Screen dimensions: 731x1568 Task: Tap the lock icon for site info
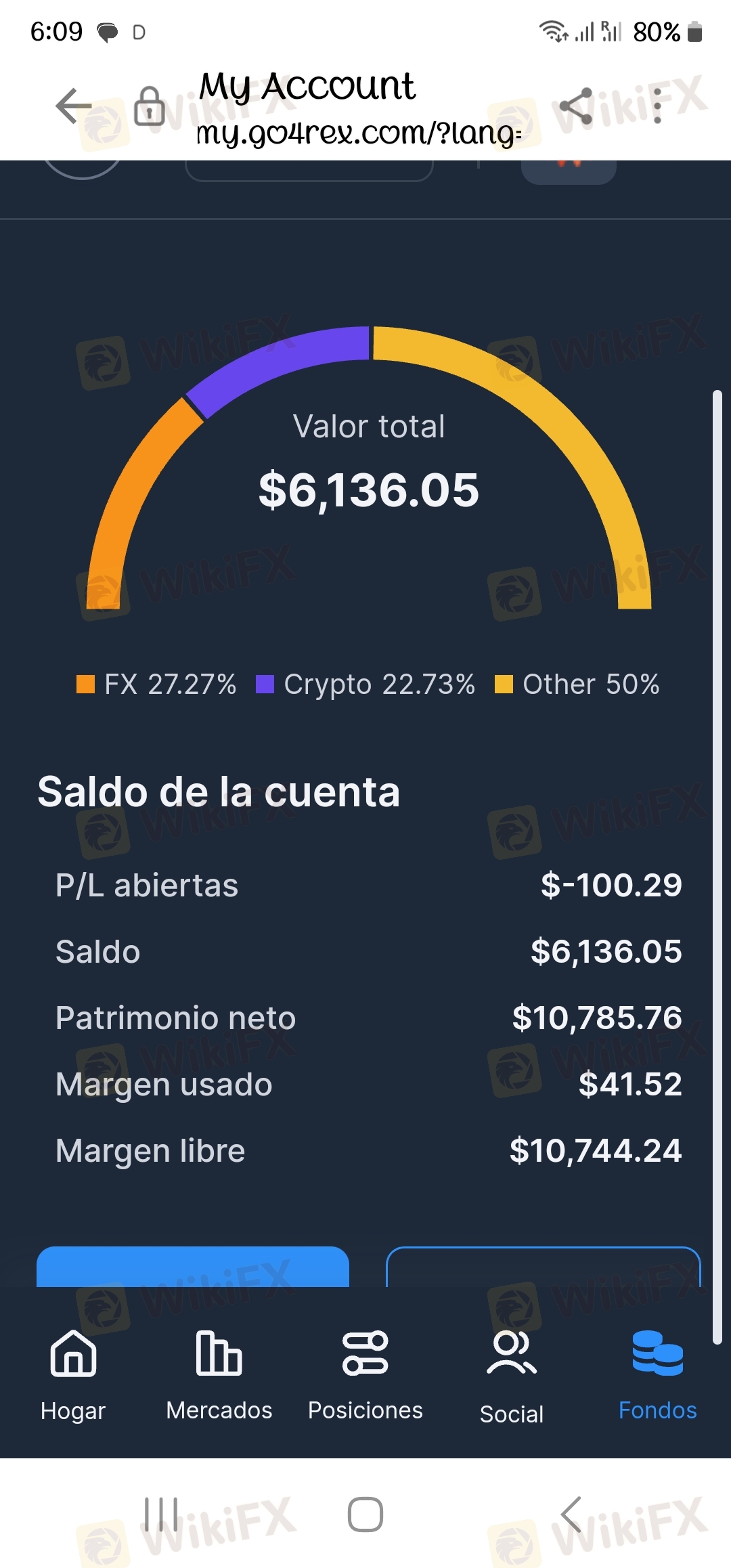[149, 106]
